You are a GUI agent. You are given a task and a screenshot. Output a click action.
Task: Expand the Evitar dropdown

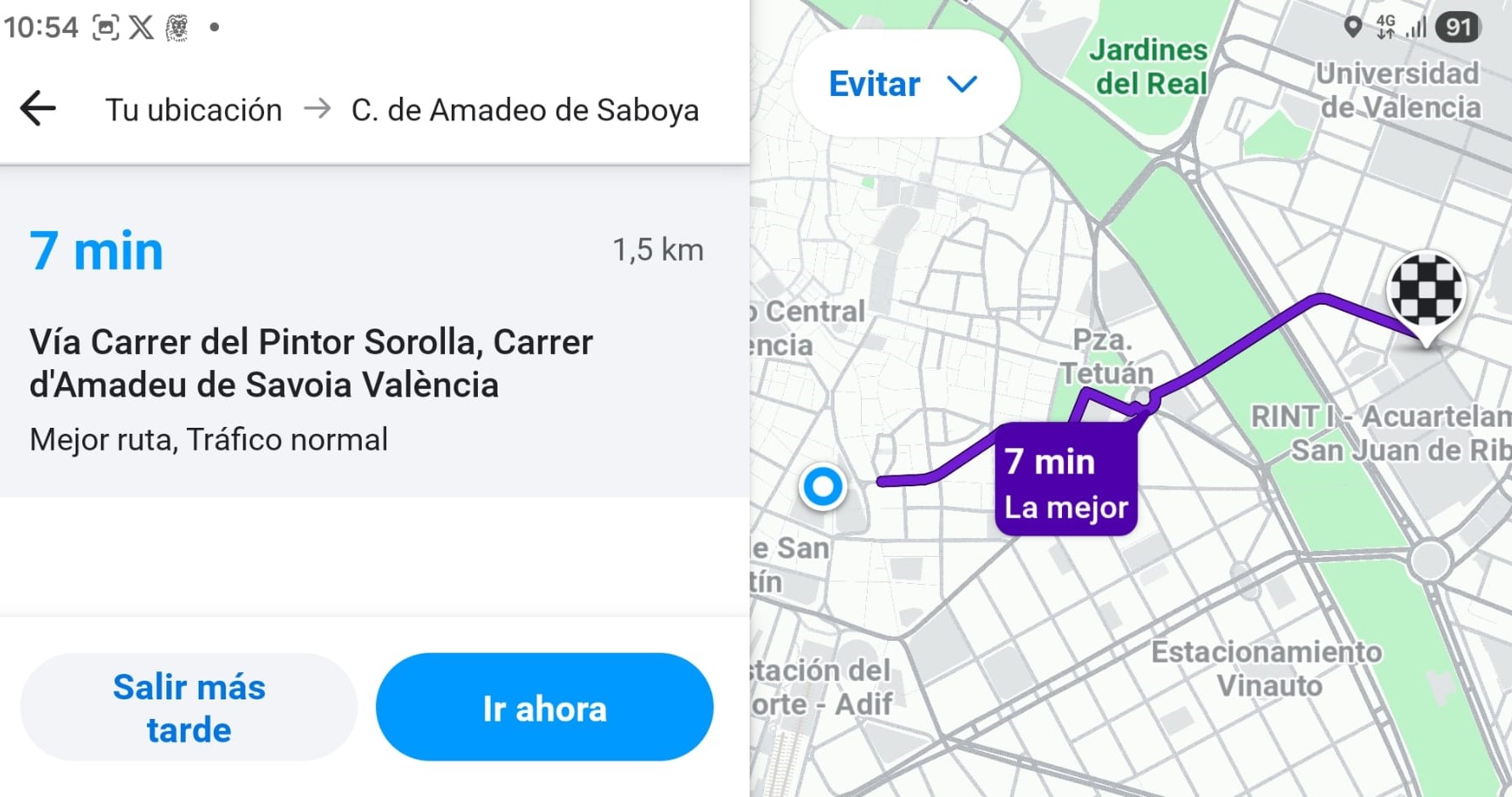coord(903,84)
